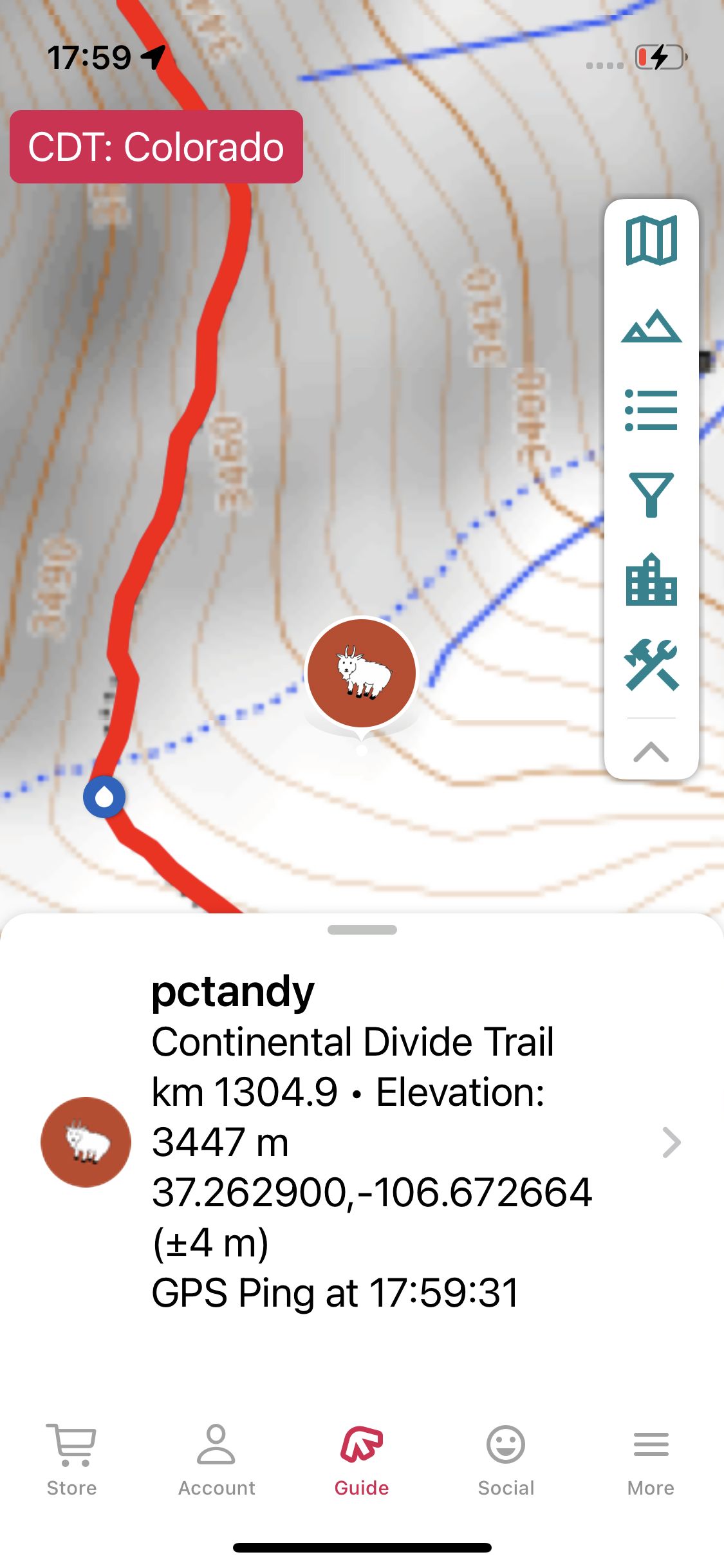Open pctandy location details row
724x1568 pixels.
(x=362, y=1142)
